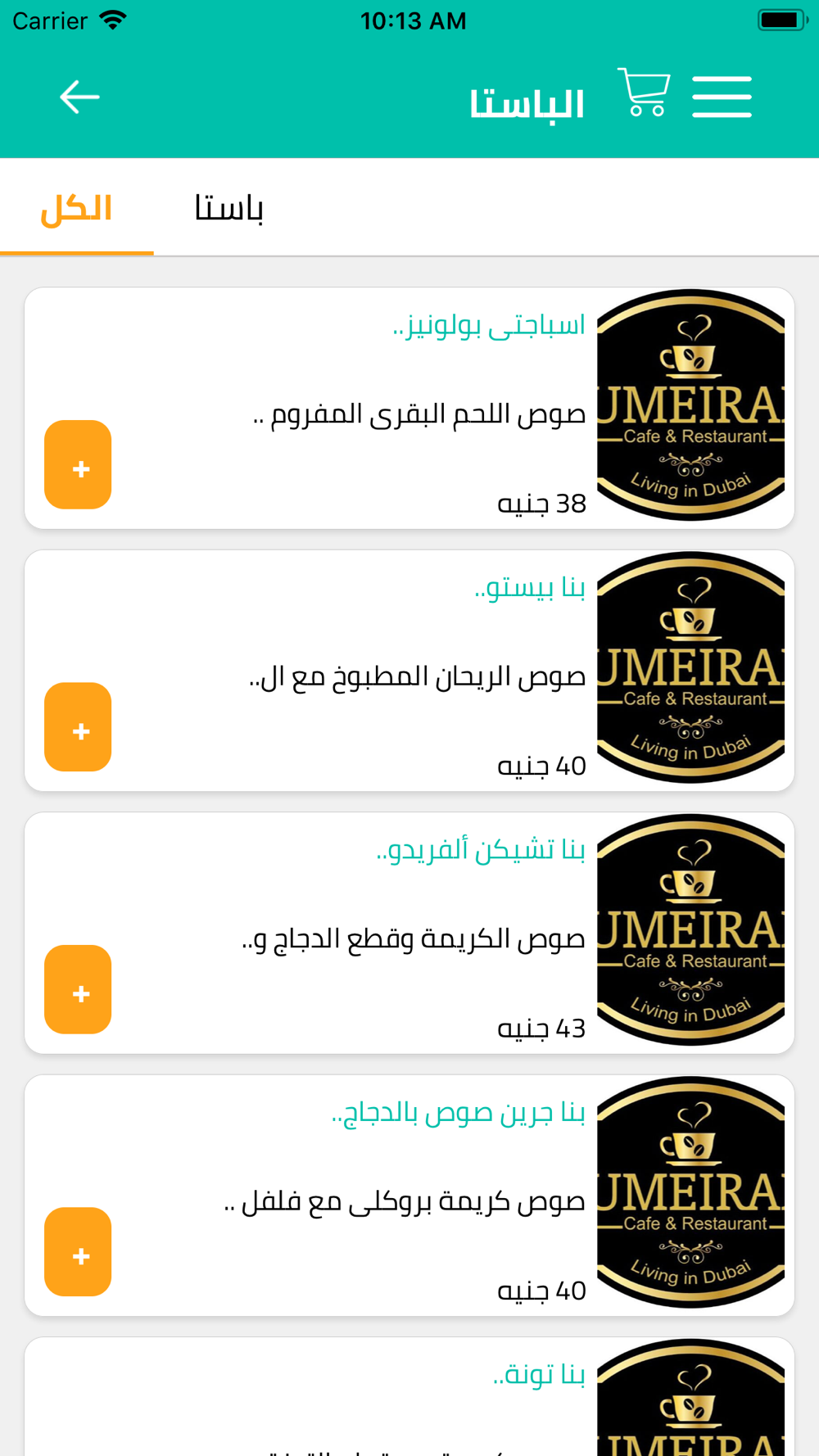819x1456 pixels.
Task: Open the بنا تونة item card
Action: (409, 1397)
